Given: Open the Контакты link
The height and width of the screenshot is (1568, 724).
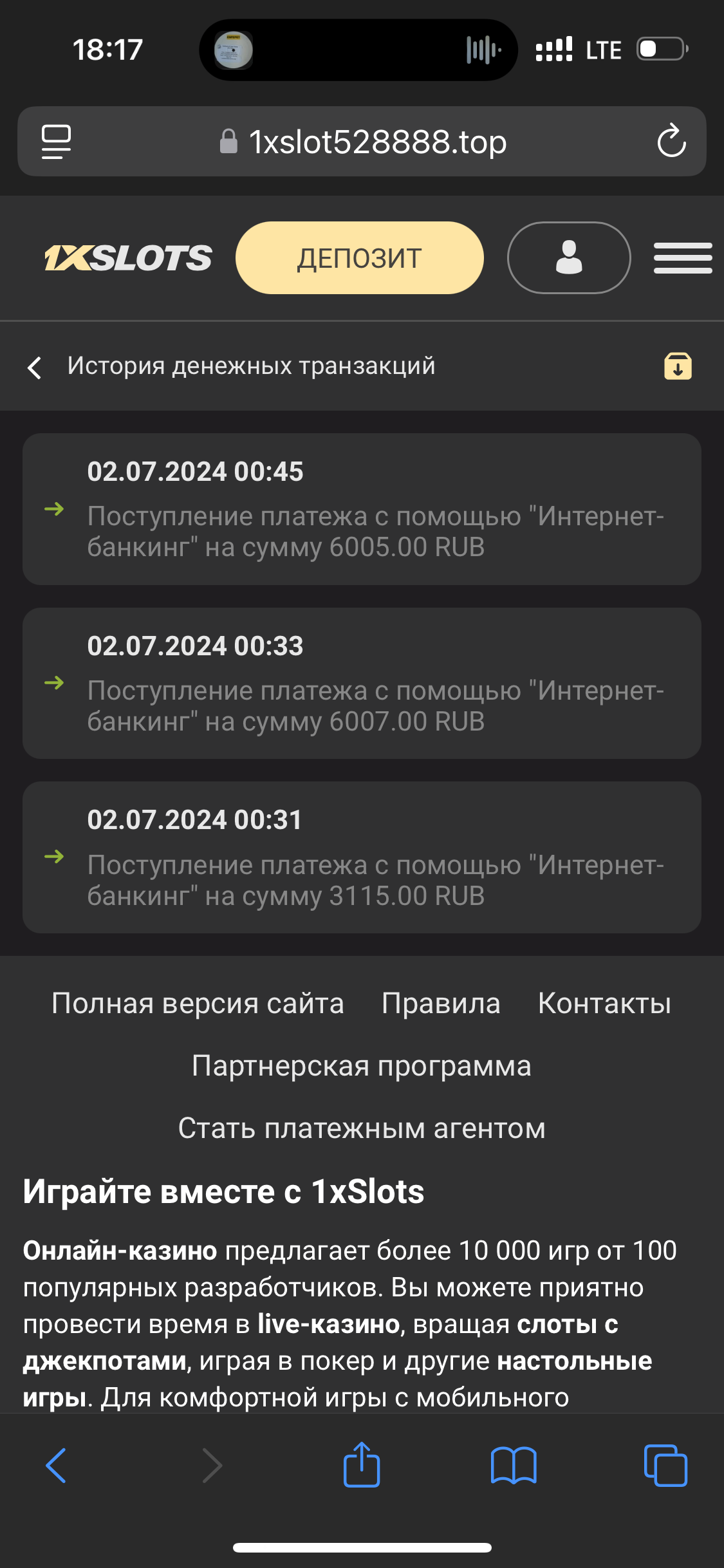Looking at the screenshot, I should [604, 1003].
